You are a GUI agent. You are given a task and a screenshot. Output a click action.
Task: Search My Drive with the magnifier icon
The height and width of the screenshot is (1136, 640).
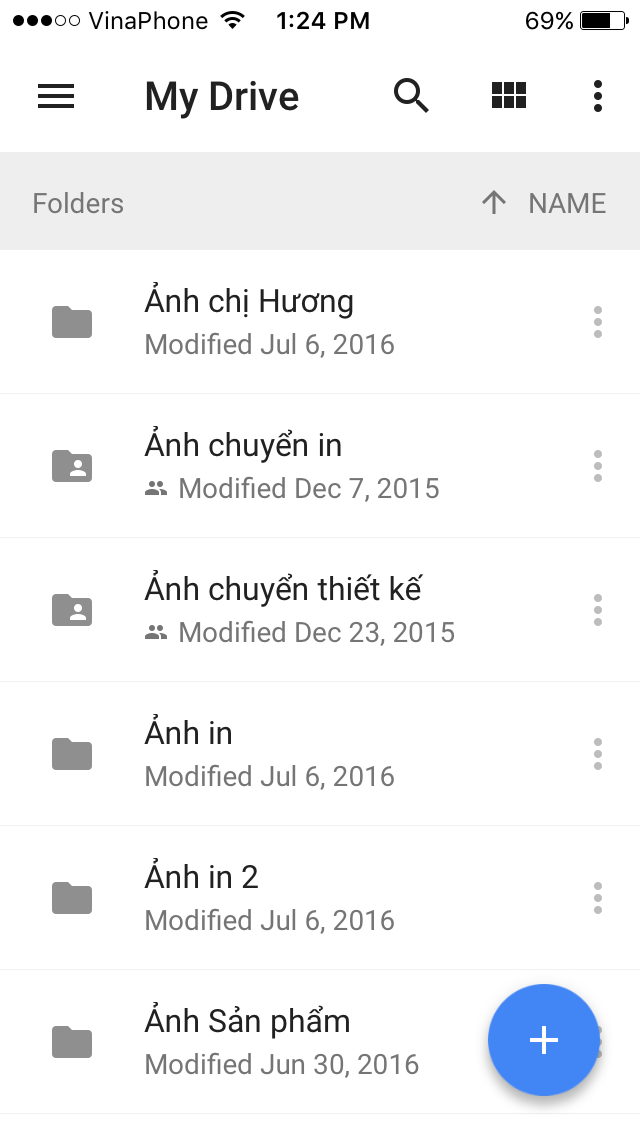(411, 96)
